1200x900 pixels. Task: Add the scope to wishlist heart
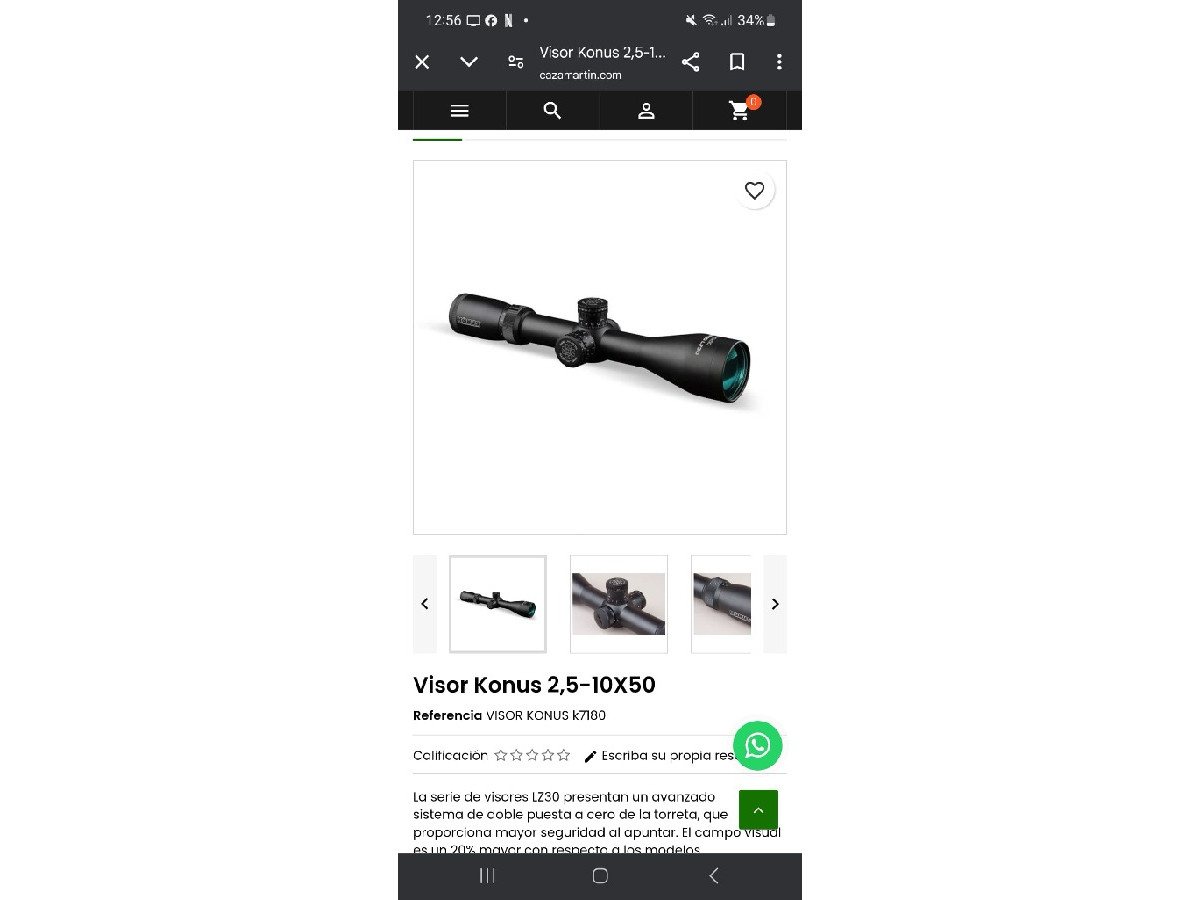[755, 190]
